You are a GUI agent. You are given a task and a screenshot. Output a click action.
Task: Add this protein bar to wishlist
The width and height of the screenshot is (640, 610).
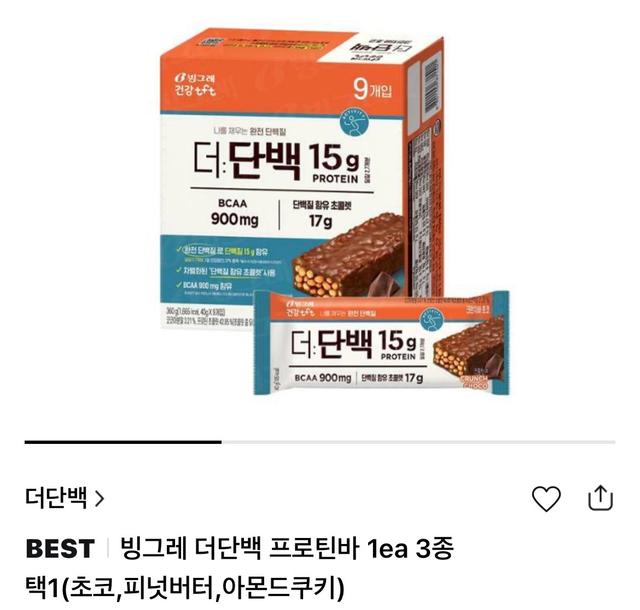point(546,498)
